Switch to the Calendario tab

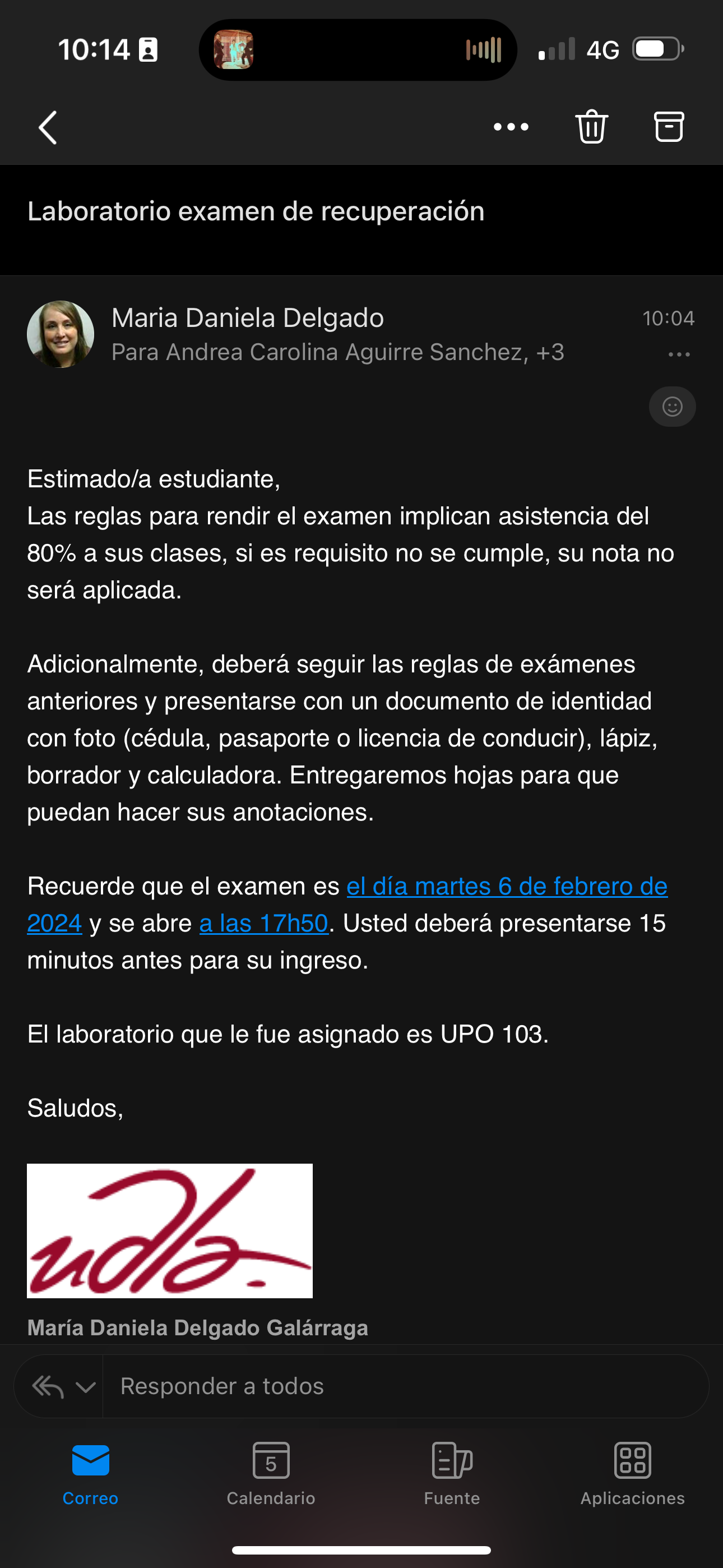(x=271, y=1471)
